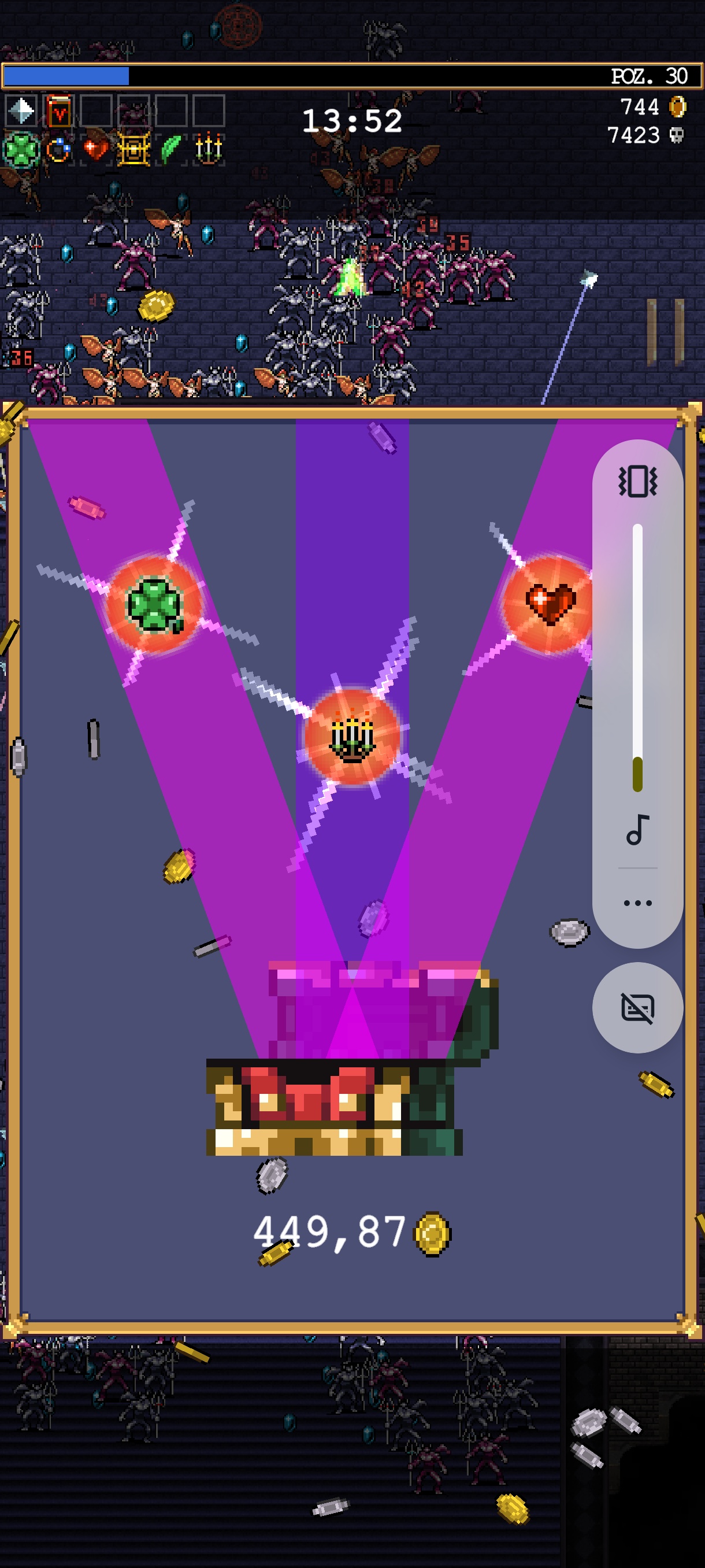
Task: Open more volume settings (three dots)
Action: pos(637,903)
